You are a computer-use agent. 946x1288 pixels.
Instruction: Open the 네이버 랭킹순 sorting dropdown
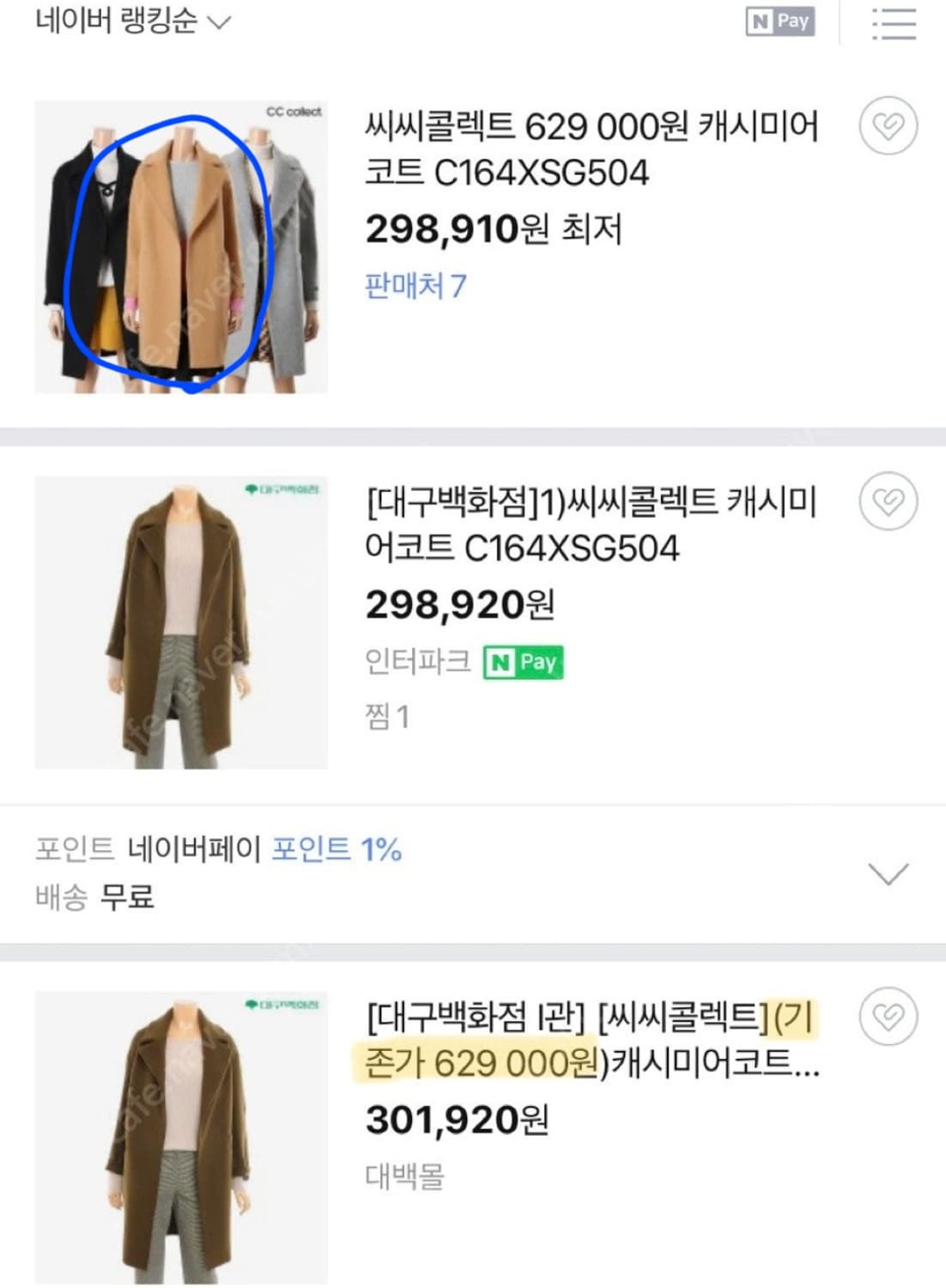(130, 23)
